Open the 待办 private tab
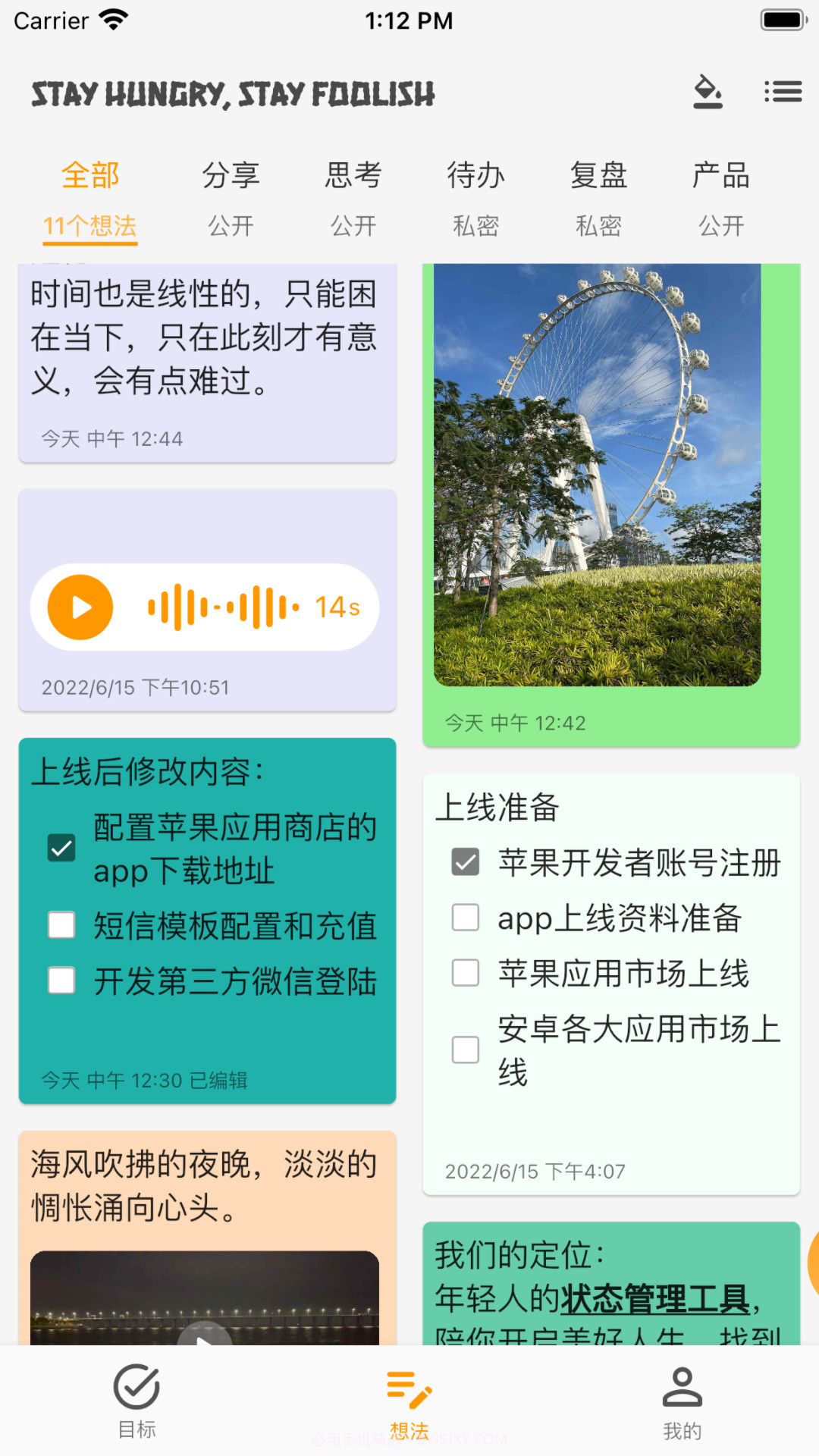819x1456 pixels. coord(476,174)
